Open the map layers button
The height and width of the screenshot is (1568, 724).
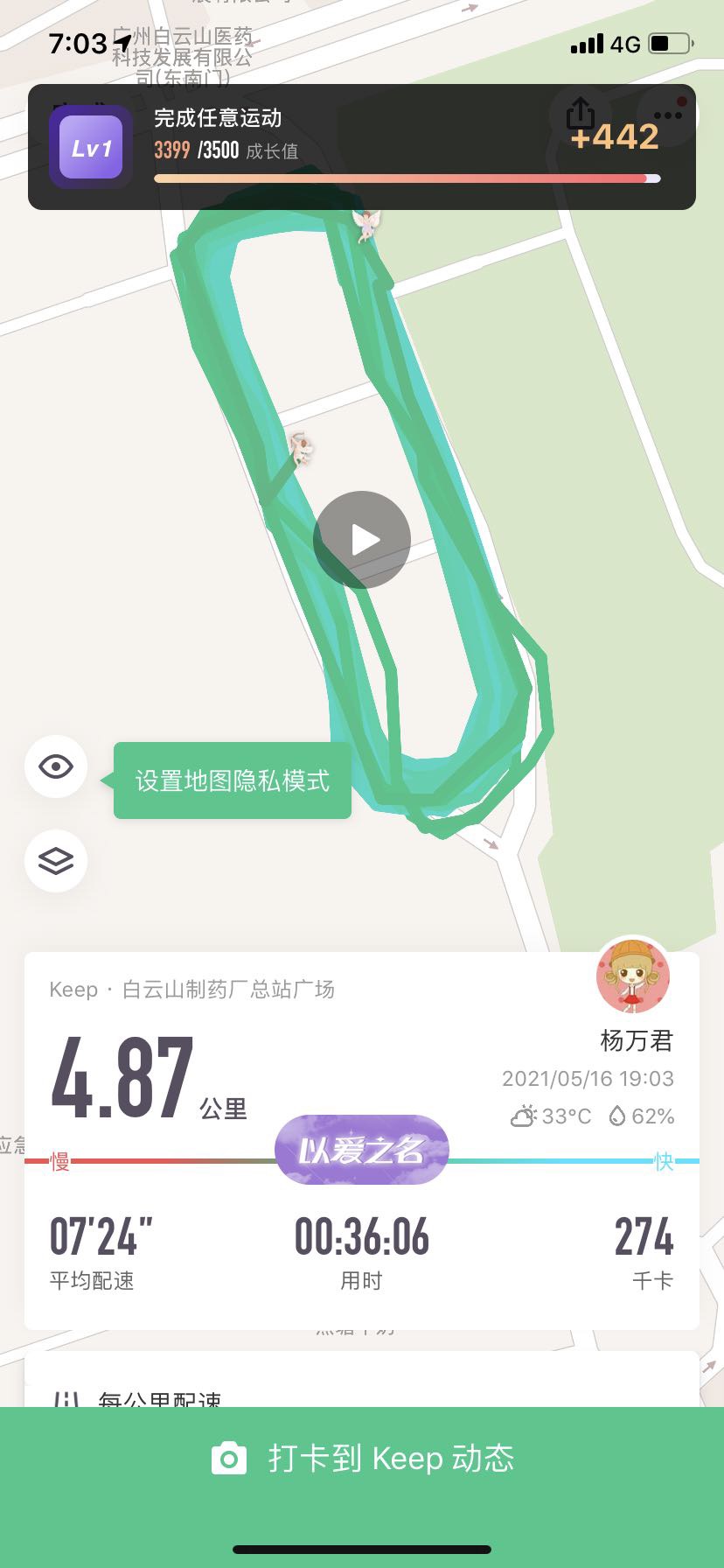tap(56, 861)
